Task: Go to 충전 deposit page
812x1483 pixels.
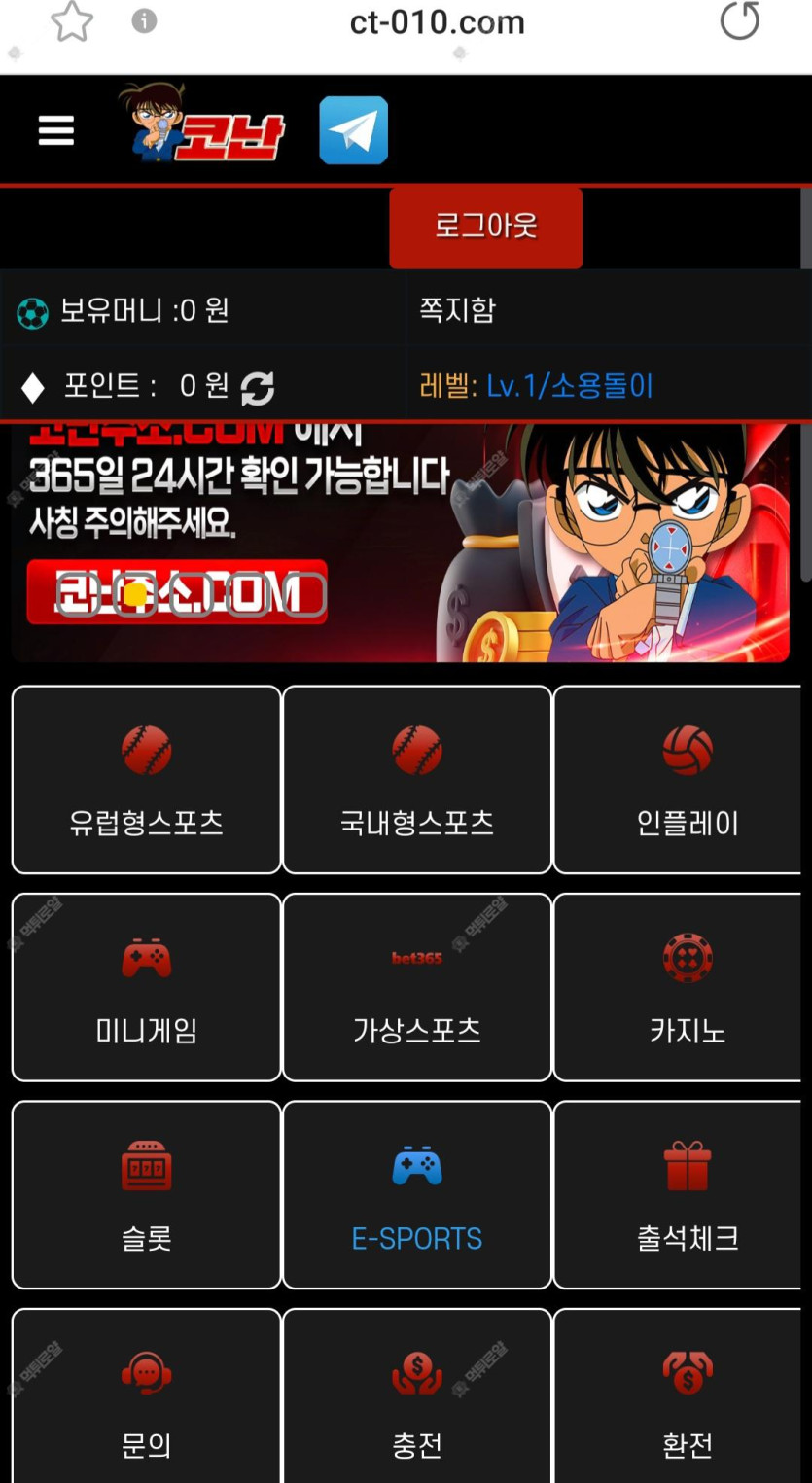Action: coord(417,1400)
